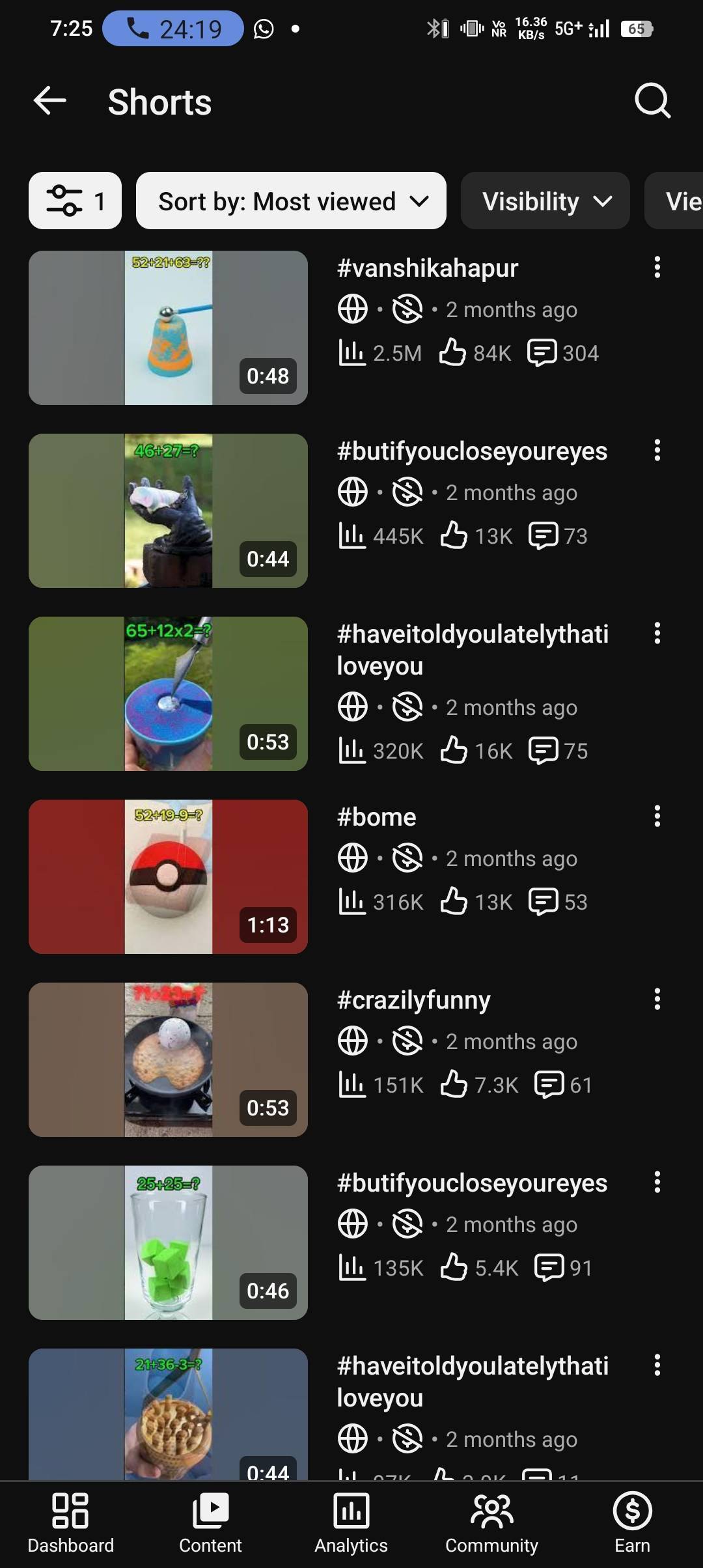Screen dimensions: 703x1568
Task: Open the Visibility filter dropdown
Action: pyautogui.click(x=545, y=201)
